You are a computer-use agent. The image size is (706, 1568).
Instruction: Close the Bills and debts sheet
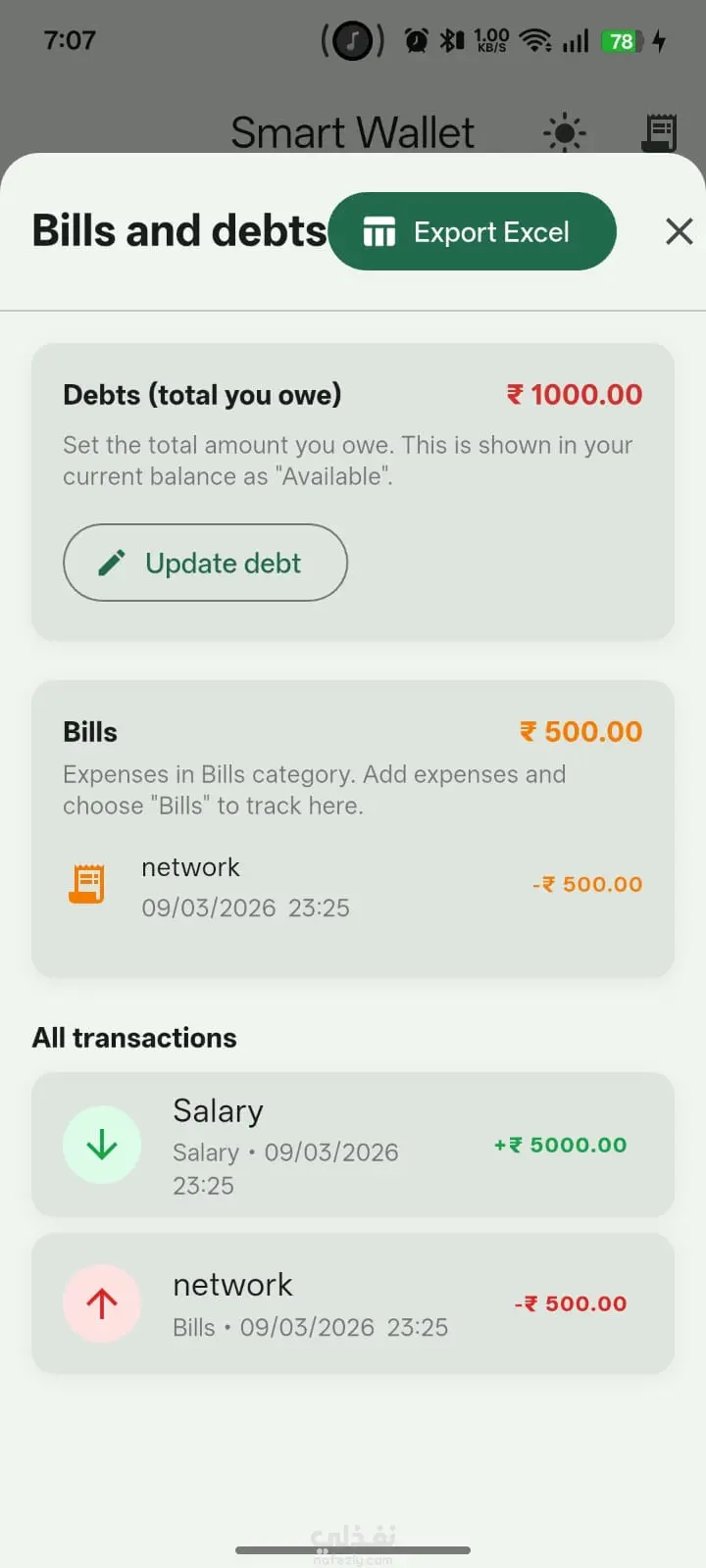point(679,232)
